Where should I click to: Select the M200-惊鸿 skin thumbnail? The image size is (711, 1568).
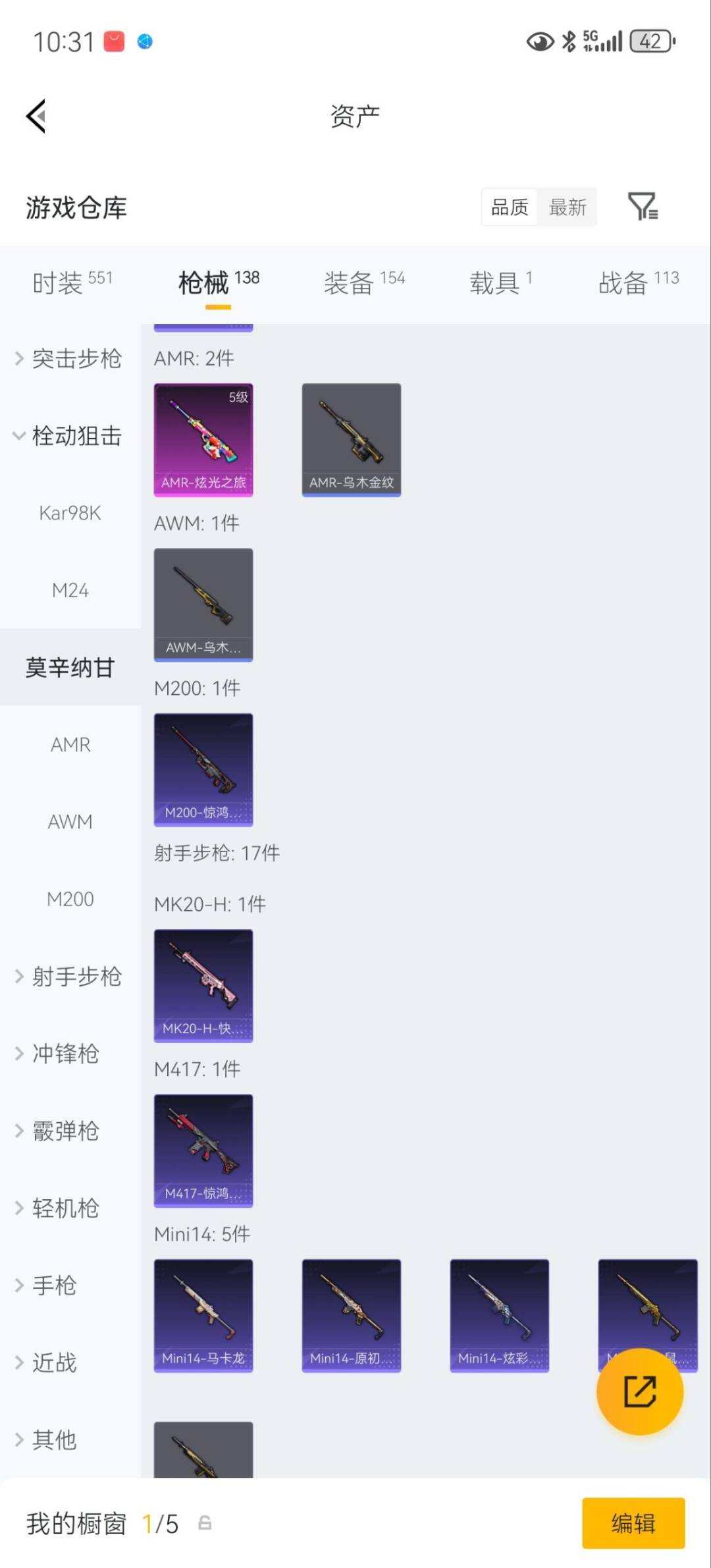pos(203,769)
